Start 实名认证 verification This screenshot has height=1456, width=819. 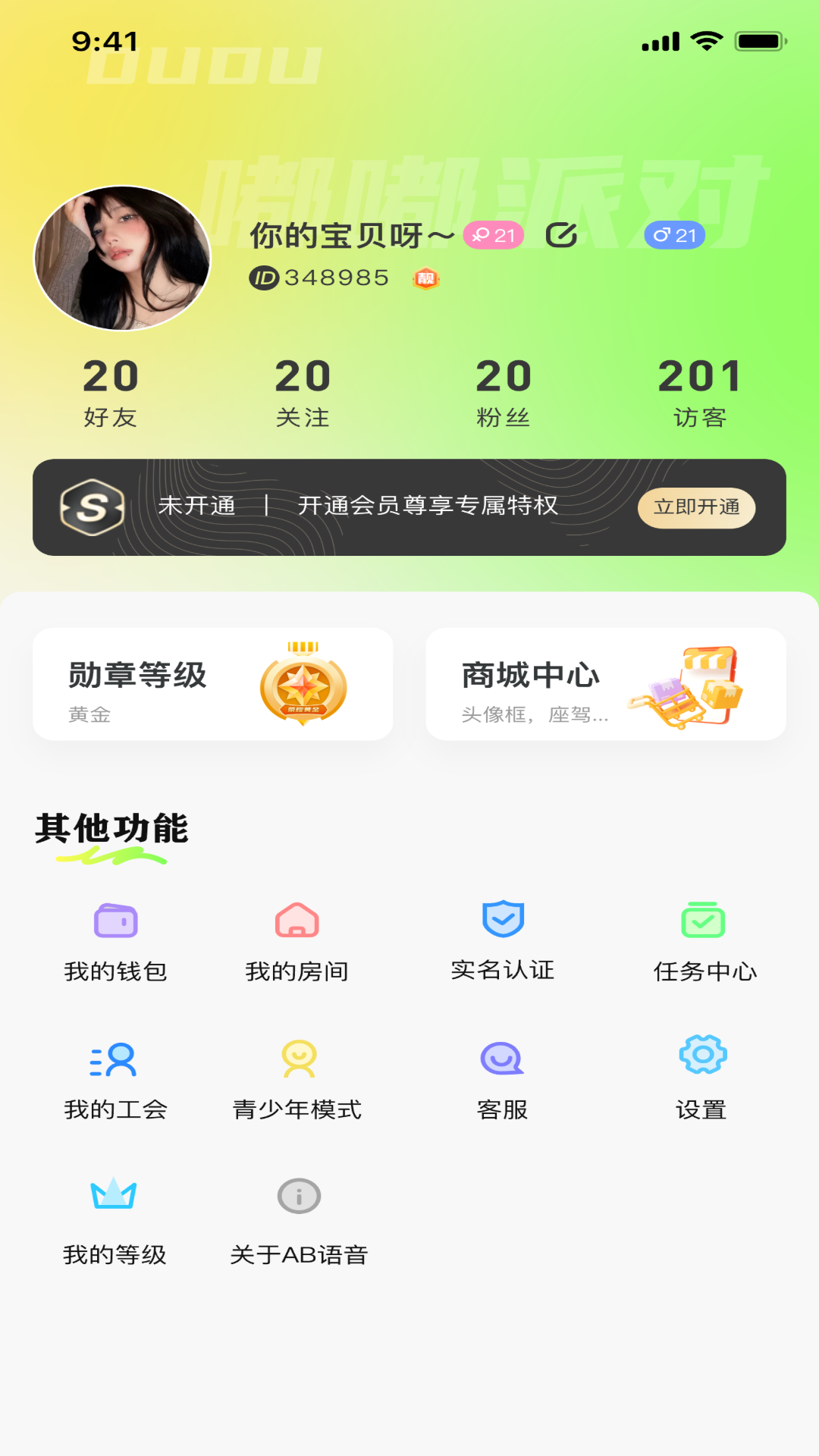[x=503, y=940]
